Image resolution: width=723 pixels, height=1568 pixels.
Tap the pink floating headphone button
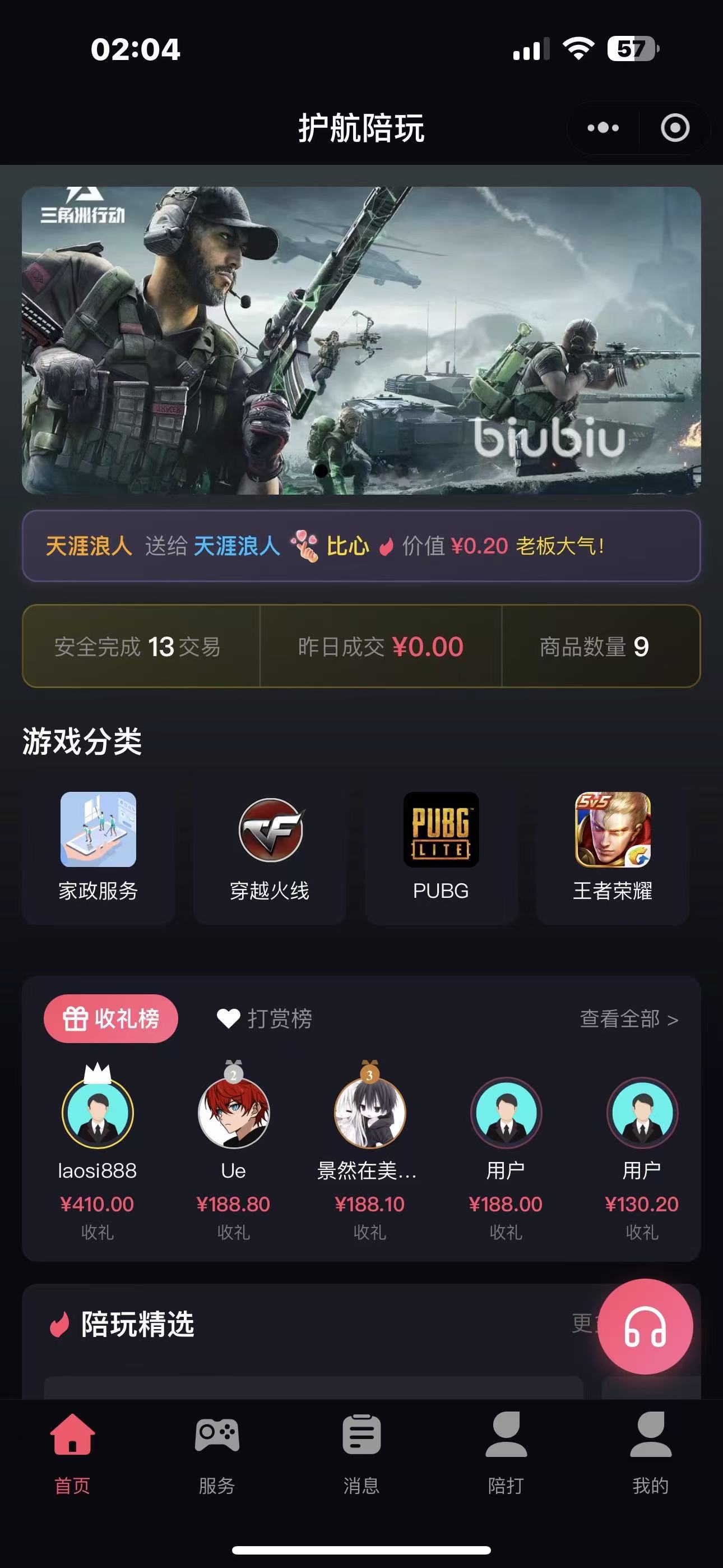point(647,1330)
